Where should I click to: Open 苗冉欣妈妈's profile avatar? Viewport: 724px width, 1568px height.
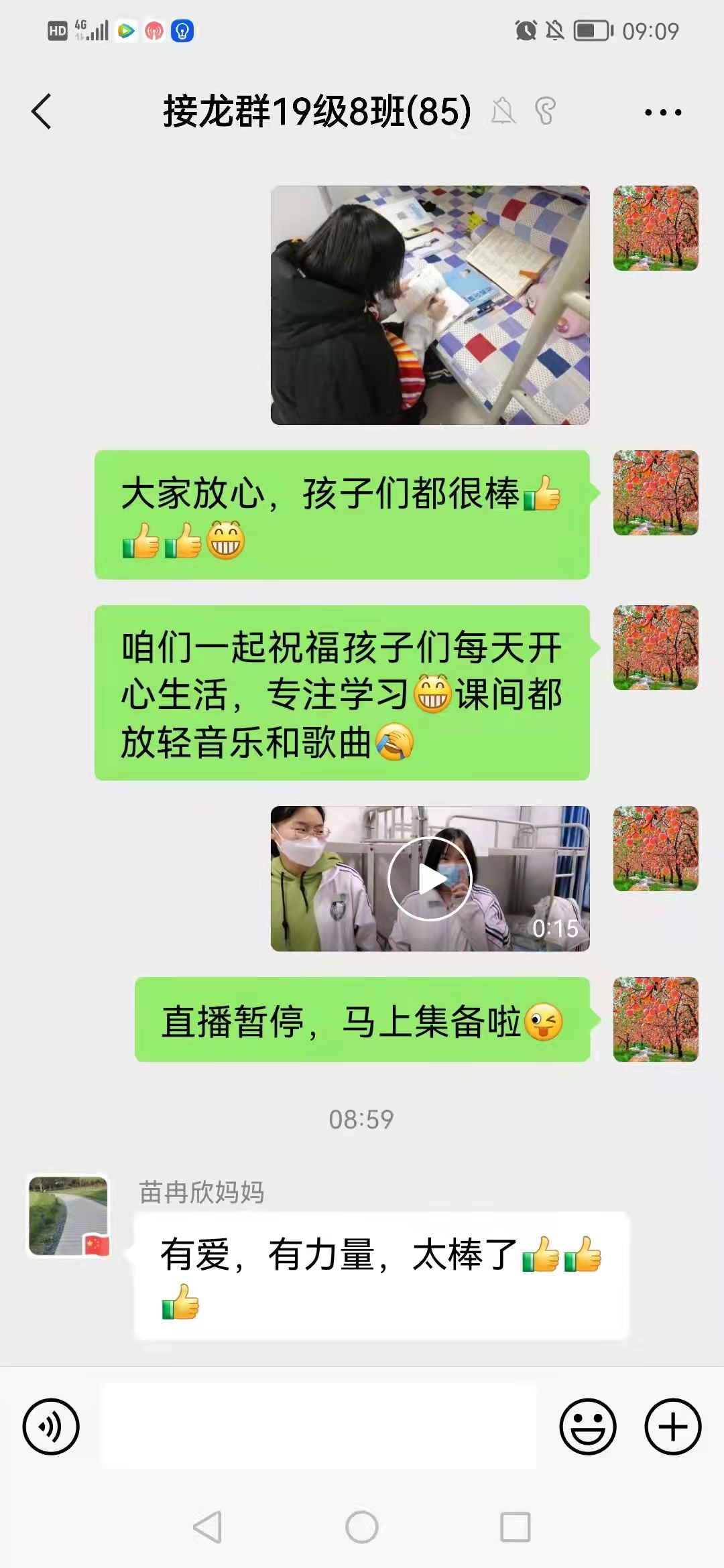coord(68,1216)
